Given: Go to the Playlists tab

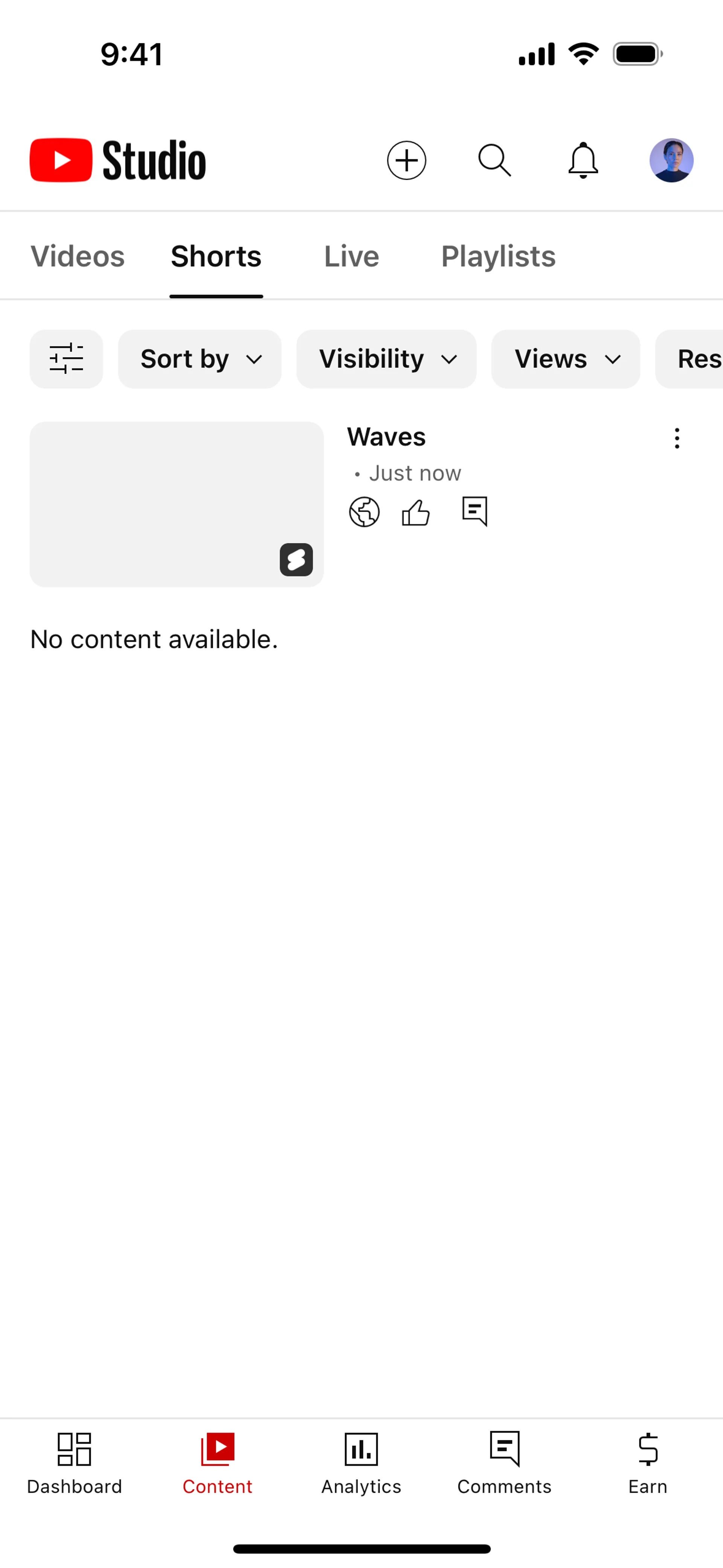Looking at the screenshot, I should 498,256.
